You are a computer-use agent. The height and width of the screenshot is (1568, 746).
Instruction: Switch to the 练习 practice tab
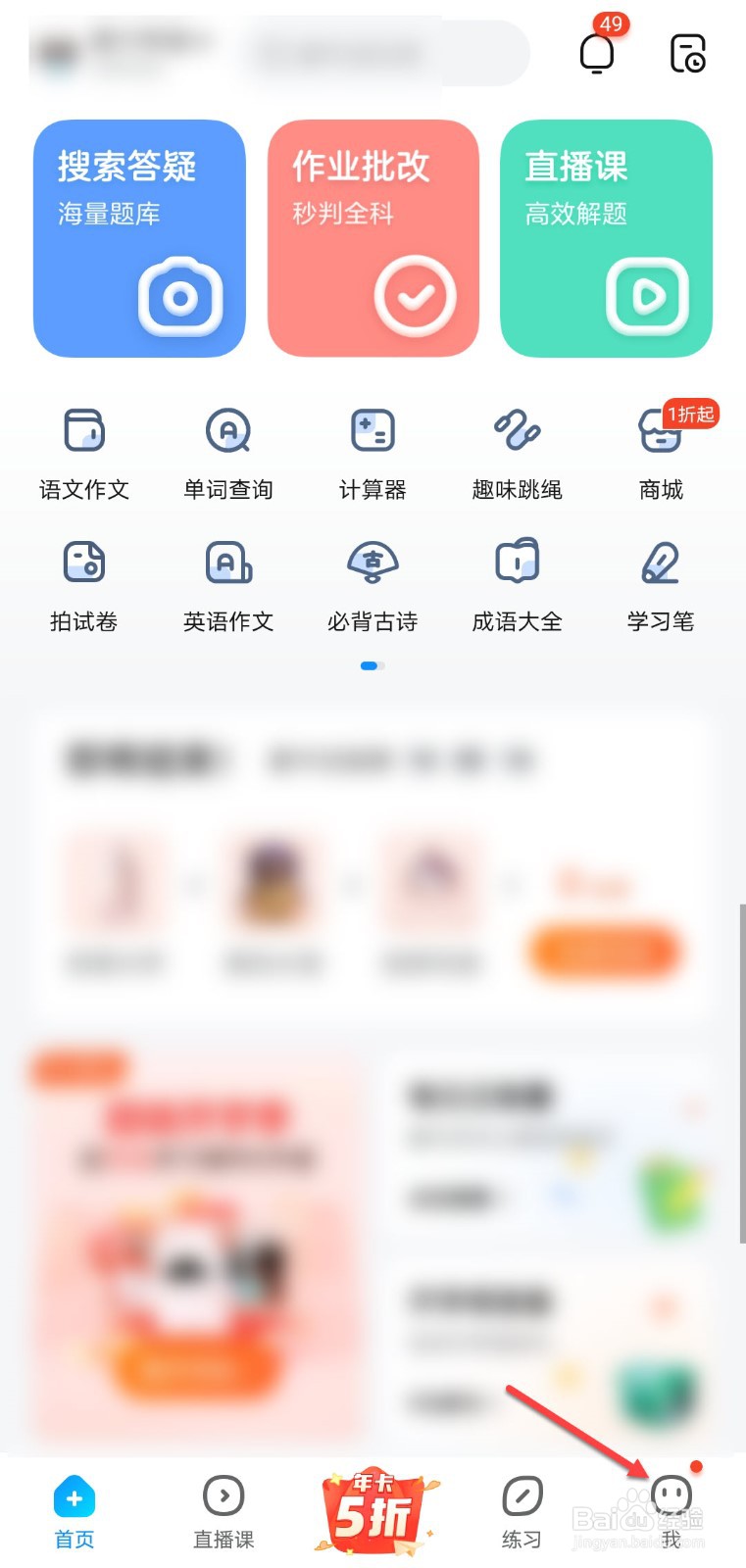[x=521, y=1509]
